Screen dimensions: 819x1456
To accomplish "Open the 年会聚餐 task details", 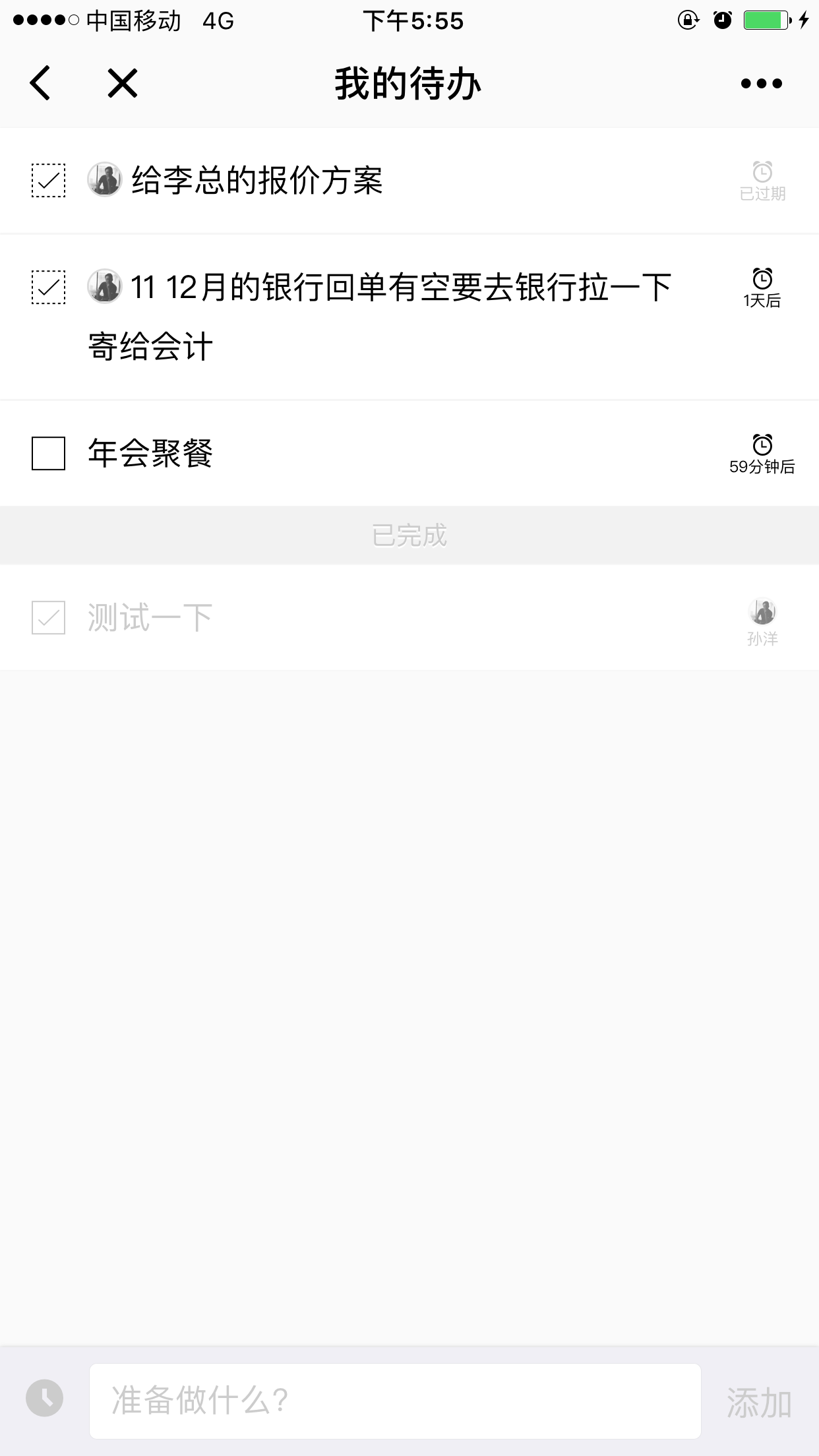I will pos(150,453).
